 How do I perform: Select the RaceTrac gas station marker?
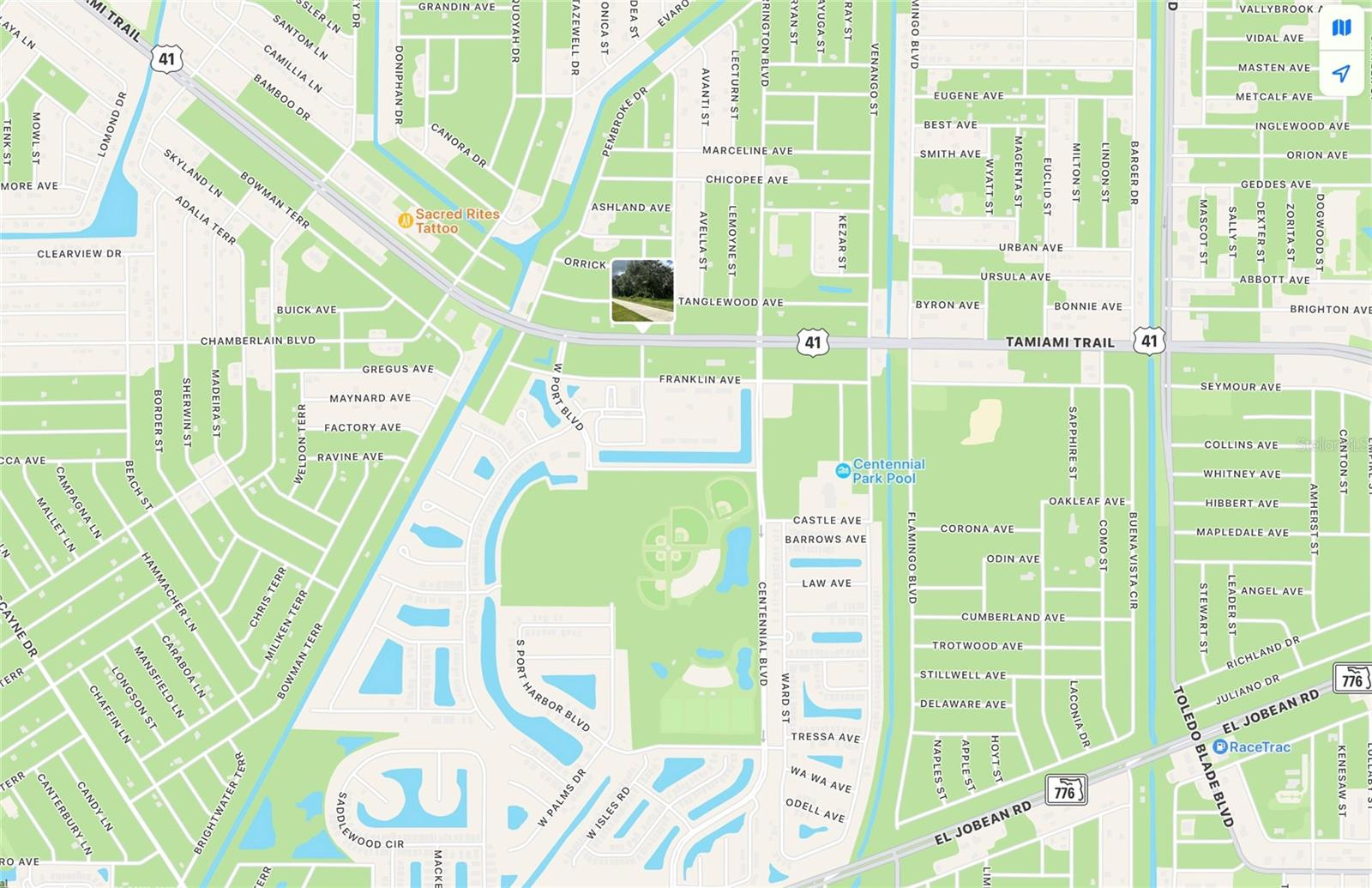point(1219,746)
